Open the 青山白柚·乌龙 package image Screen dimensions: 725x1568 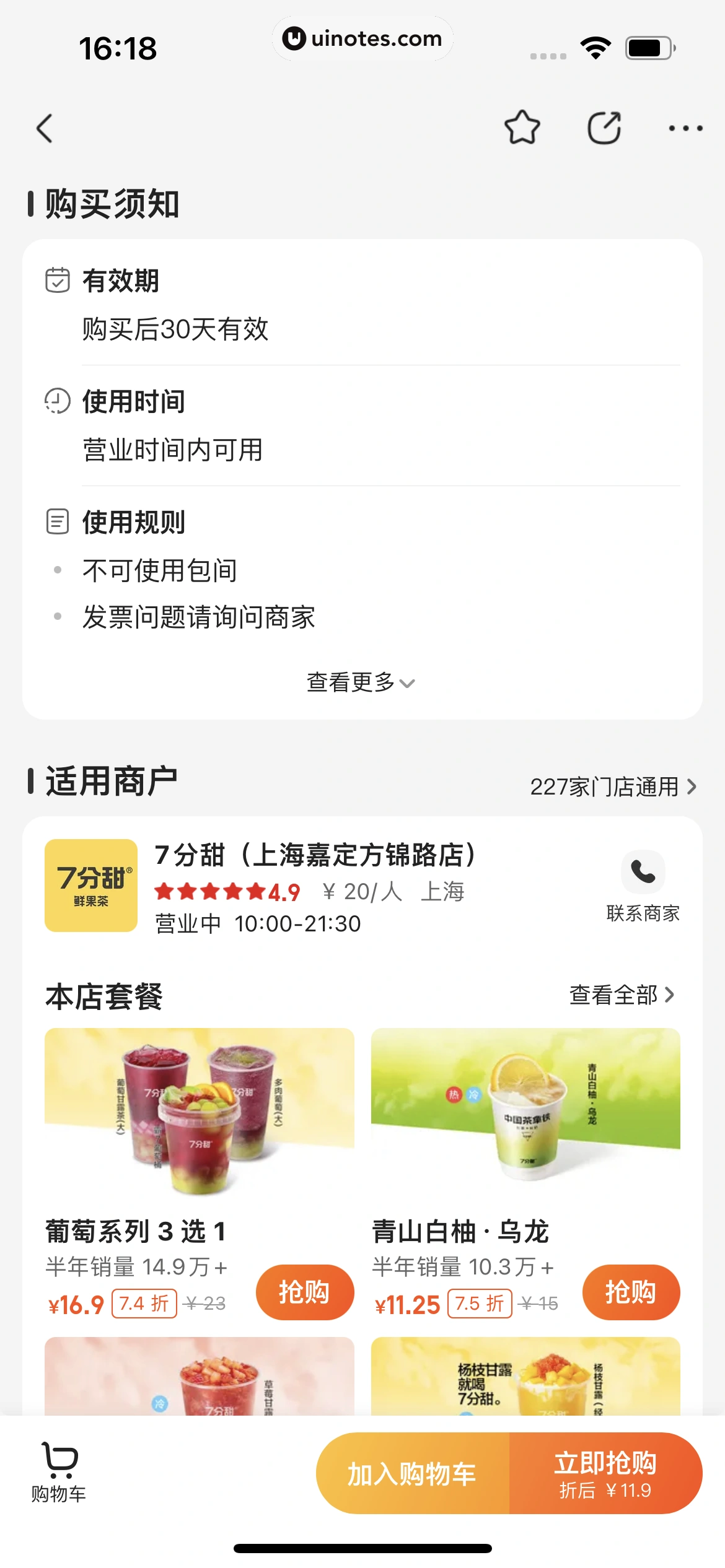point(525,1112)
